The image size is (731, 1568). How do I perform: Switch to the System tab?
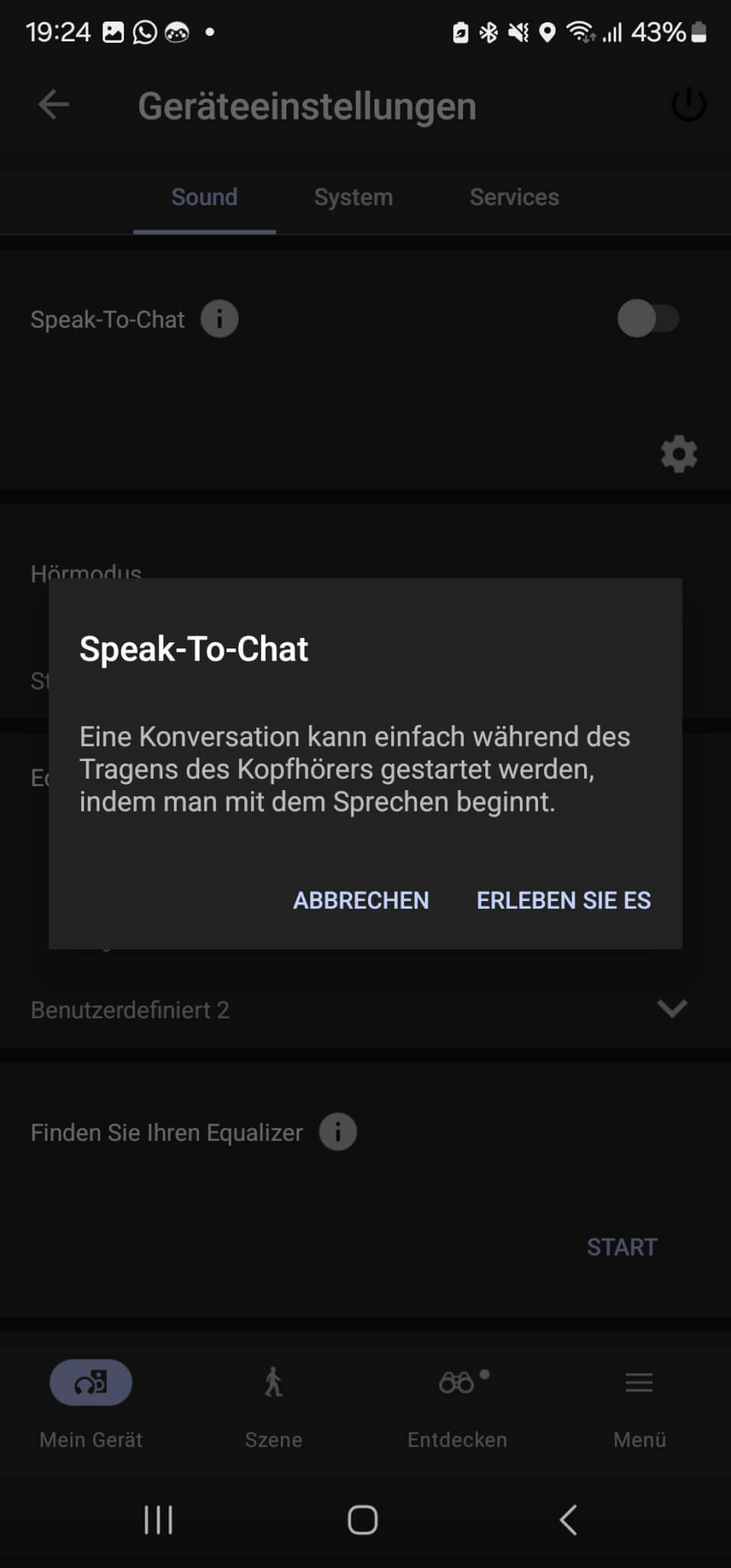(x=354, y=198)
